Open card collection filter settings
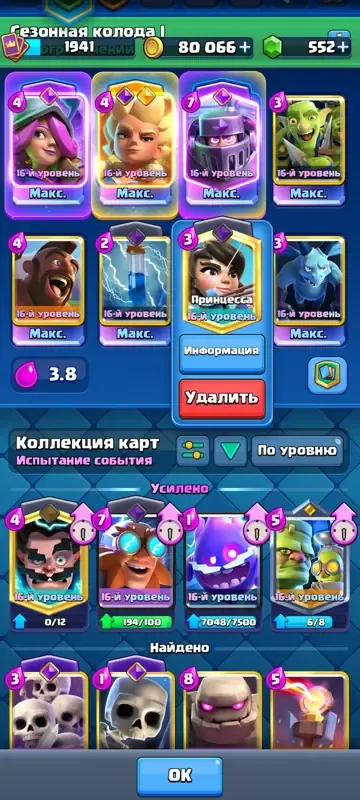This screenshot has width=360, height=800. click(193, 451)
